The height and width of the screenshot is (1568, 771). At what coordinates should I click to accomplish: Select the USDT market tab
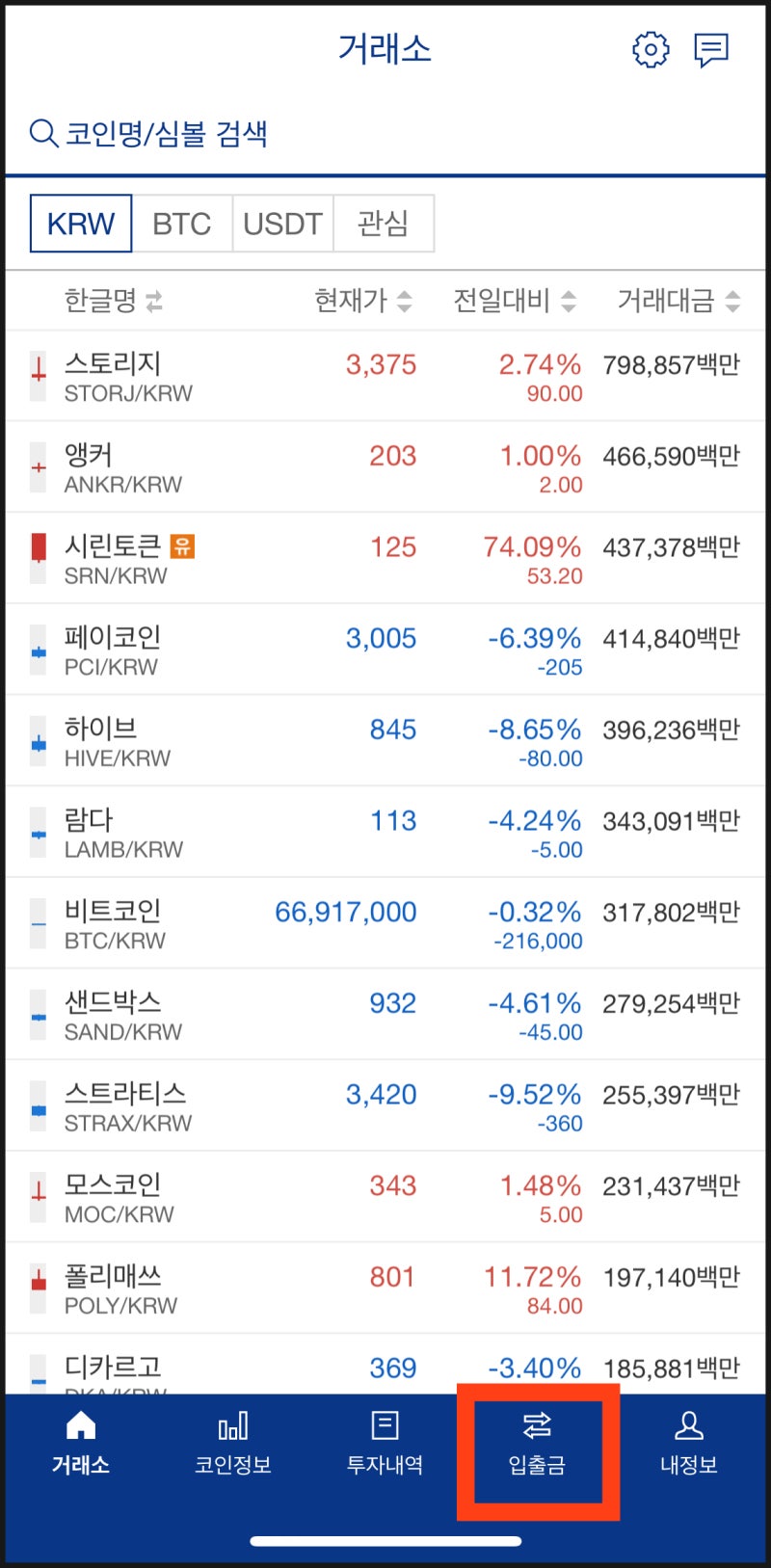click(x=281, y=223)
